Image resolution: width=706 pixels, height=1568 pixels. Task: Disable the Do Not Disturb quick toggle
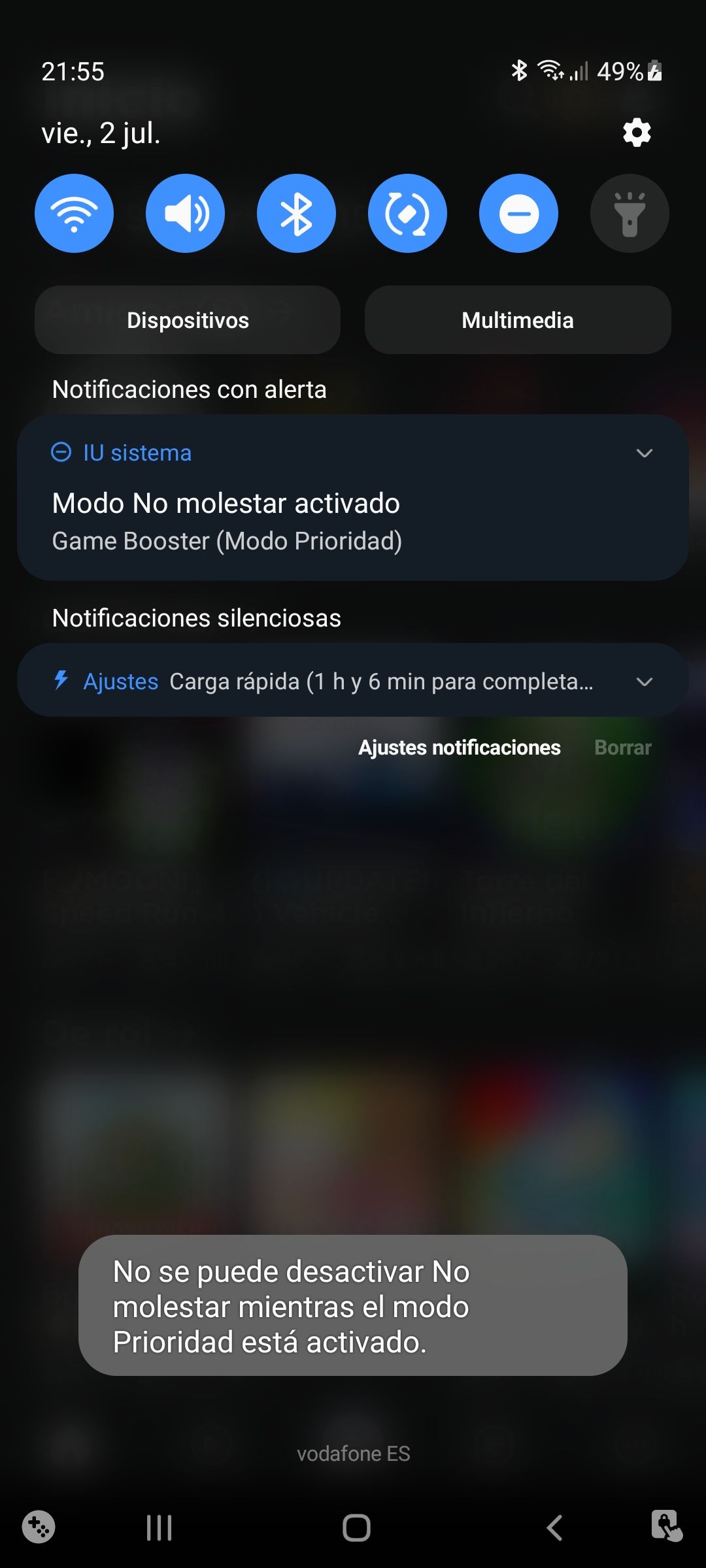[518, 214]
